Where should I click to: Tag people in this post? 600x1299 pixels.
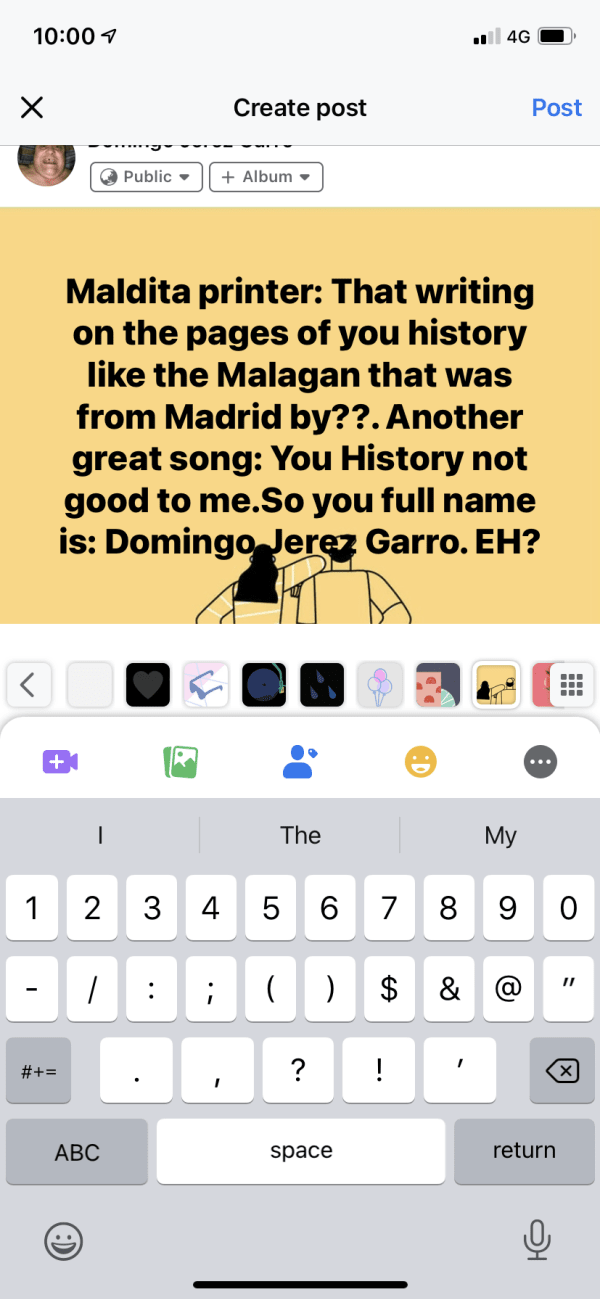tap(300, 762)
